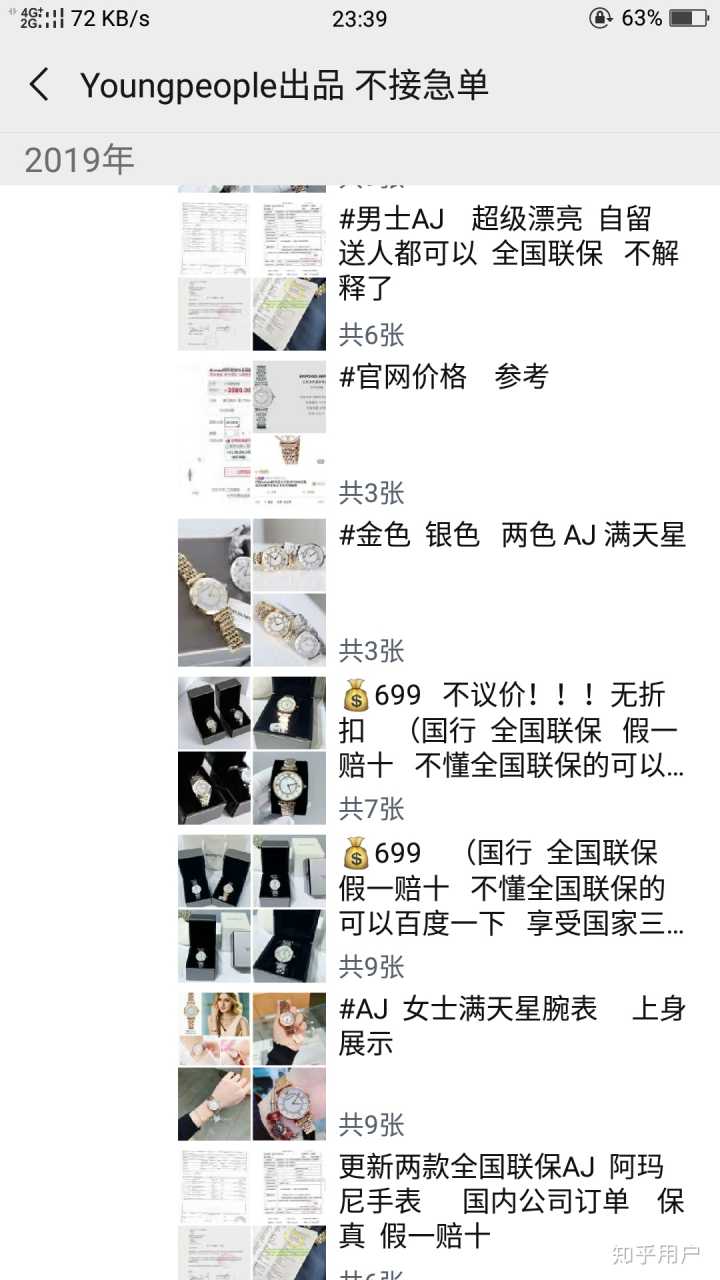Open the 更新两款全国联保AJ 阿玛尼手表 post

512,1200
